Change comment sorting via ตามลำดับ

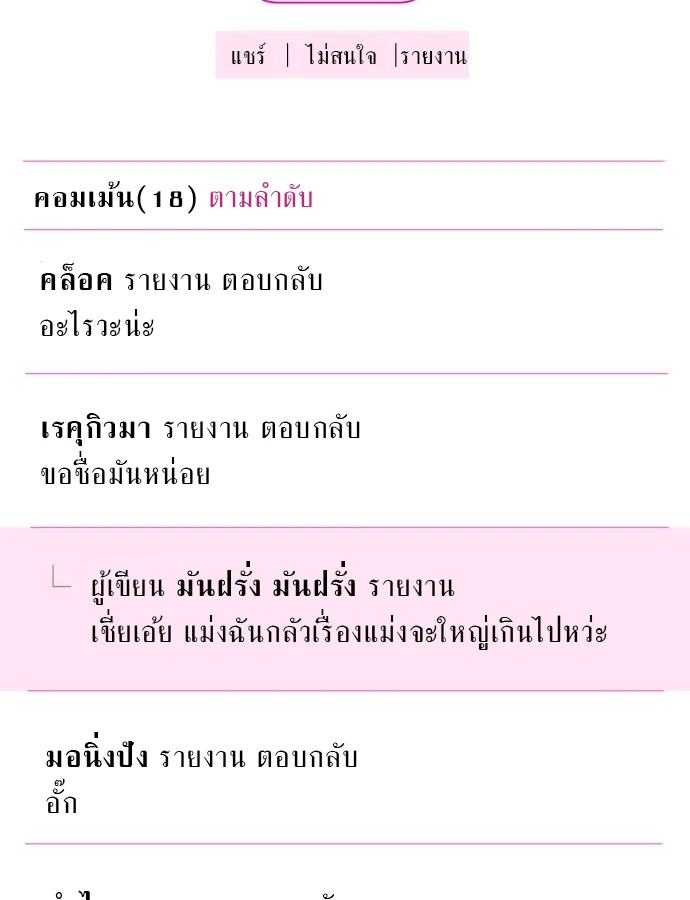tap(261, 198)
